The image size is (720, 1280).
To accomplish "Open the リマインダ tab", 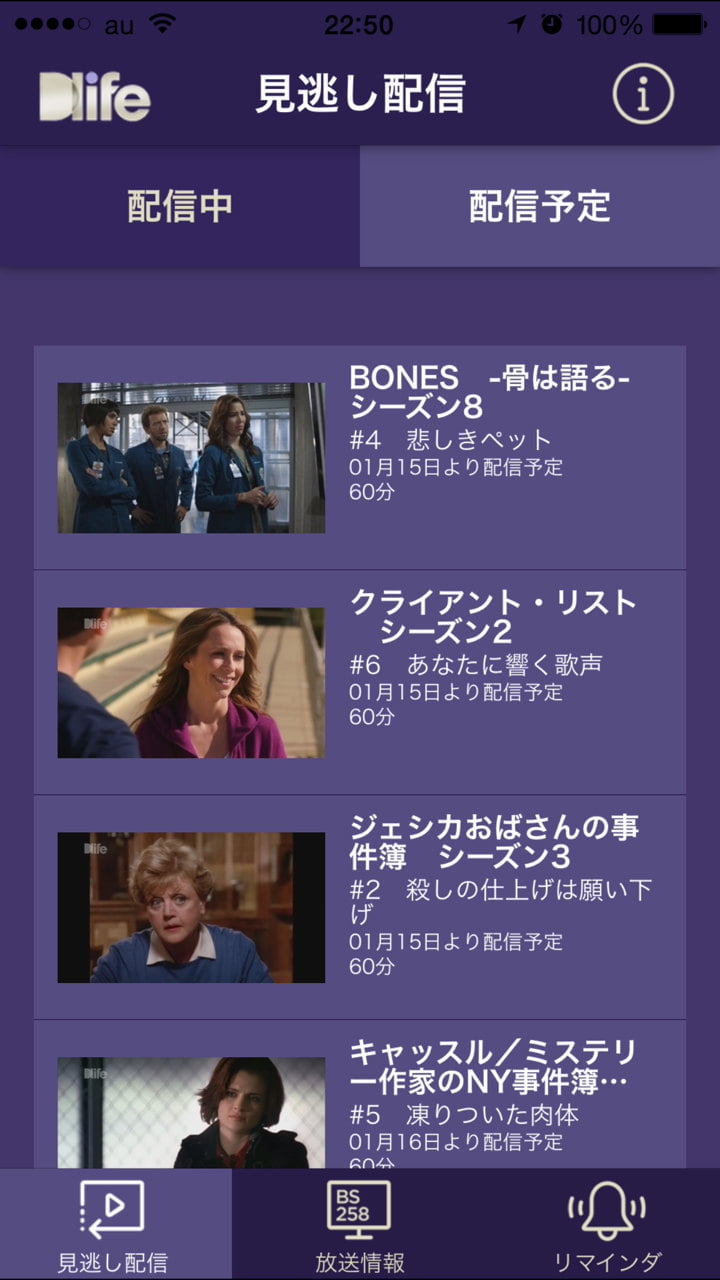I will pos(607,1225).
